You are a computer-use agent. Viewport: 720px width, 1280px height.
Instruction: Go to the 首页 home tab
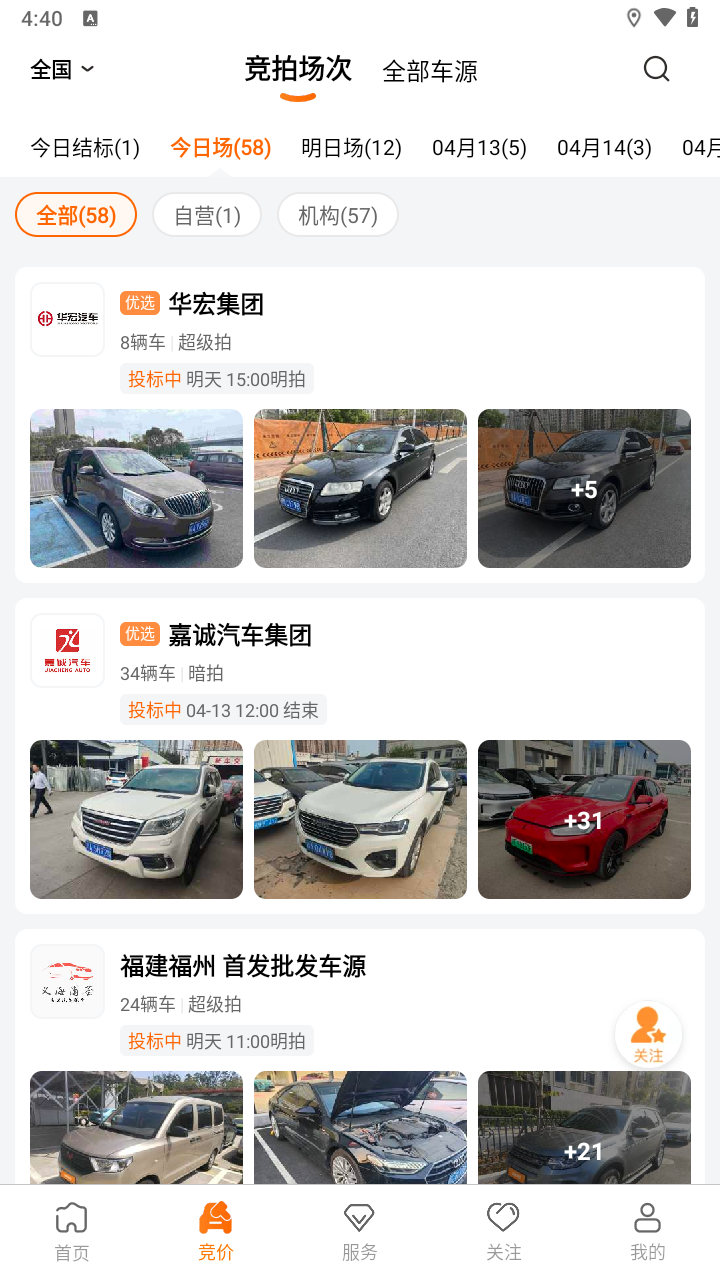click(72, 1232)
